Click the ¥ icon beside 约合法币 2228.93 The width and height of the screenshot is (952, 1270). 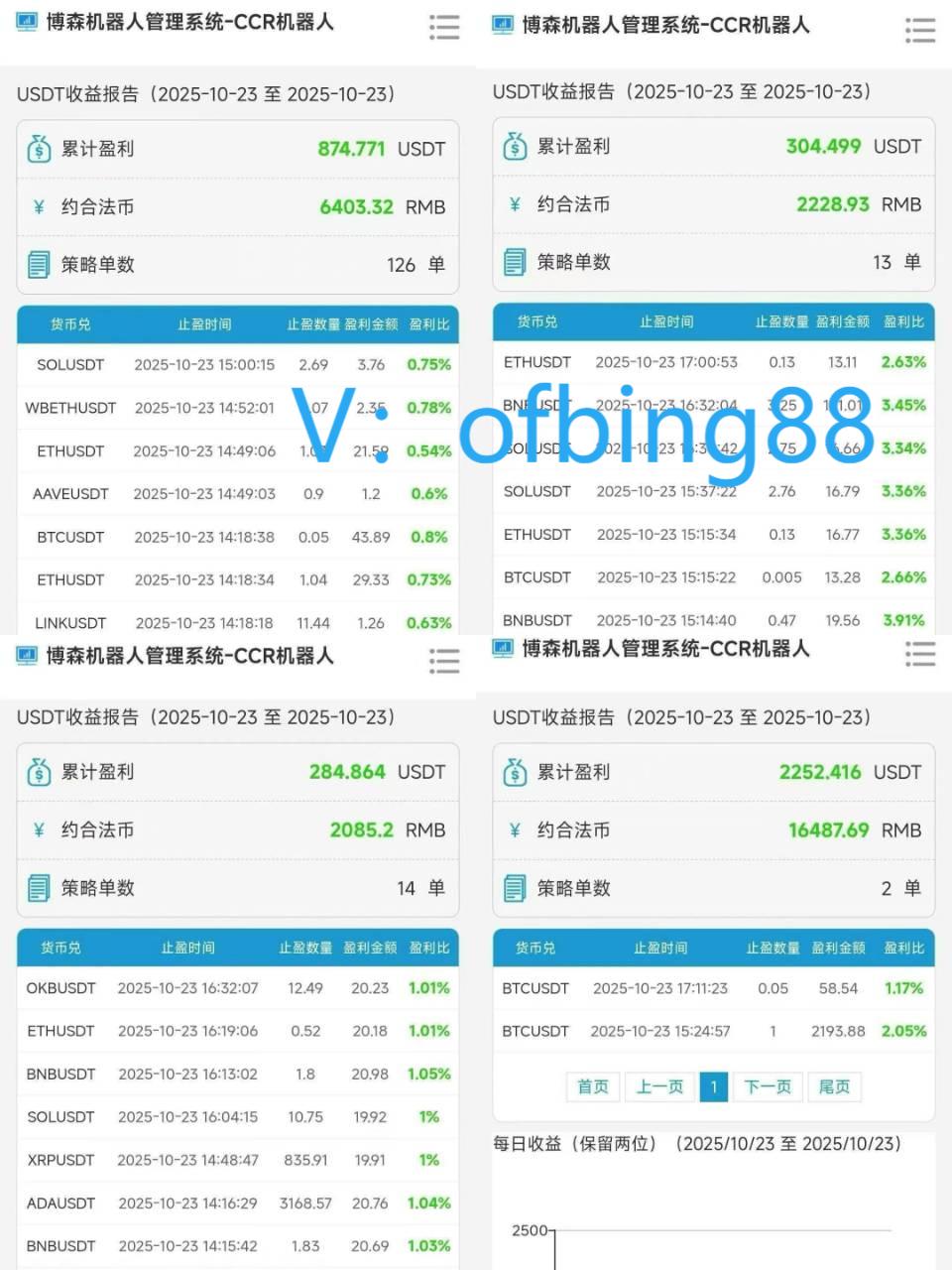pos(515,204)
